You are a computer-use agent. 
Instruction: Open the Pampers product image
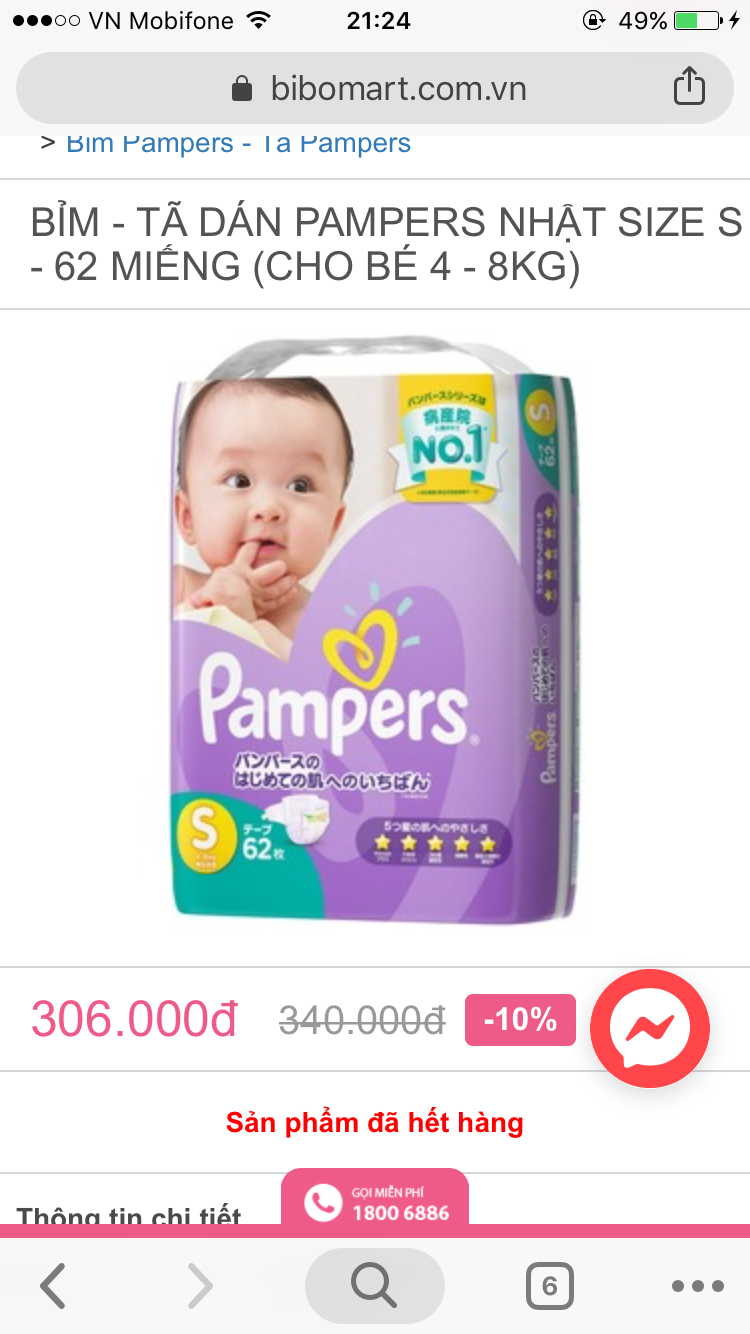pyautogui.click(x=375, y=630)
